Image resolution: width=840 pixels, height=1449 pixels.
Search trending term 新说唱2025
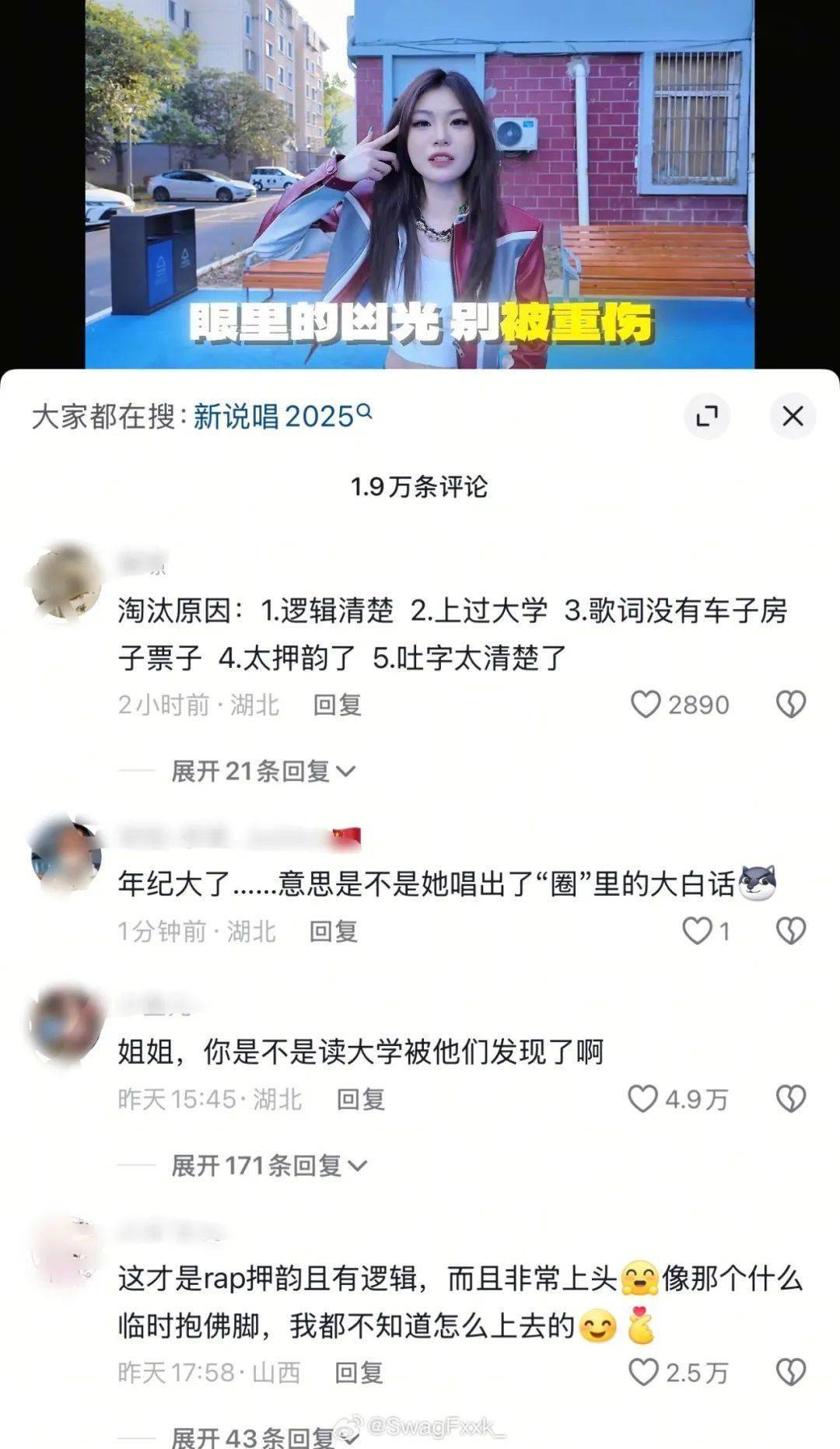[x=282, y=417]
